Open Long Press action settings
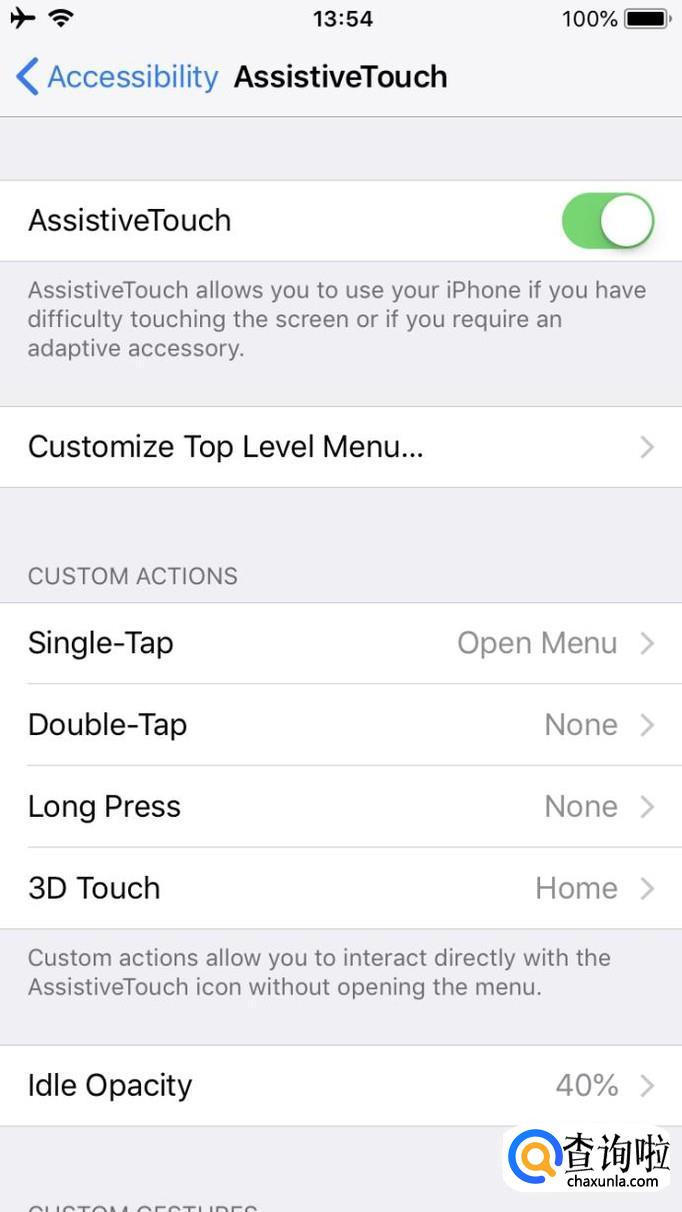682x1212 pixels. 340,807
